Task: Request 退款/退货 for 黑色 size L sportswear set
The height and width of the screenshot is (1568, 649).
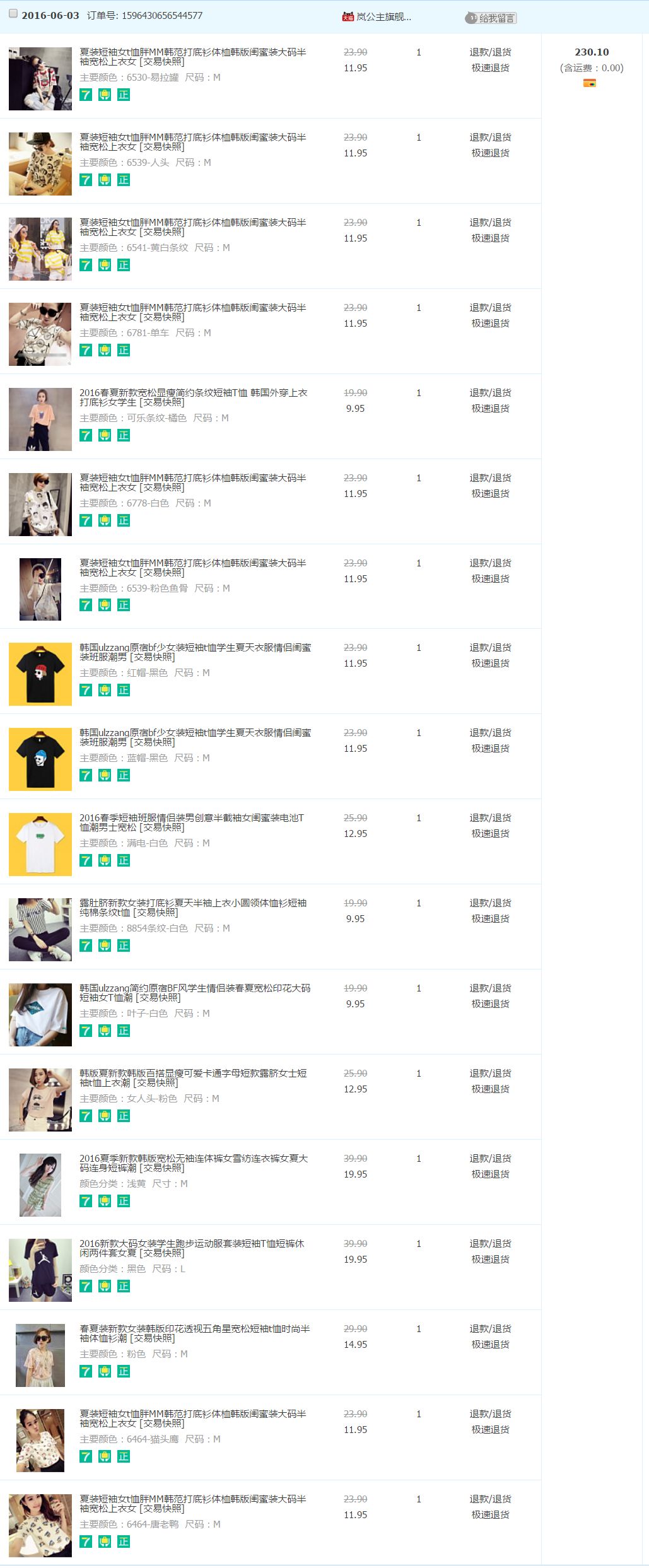Action: [x=490, y=1244]
